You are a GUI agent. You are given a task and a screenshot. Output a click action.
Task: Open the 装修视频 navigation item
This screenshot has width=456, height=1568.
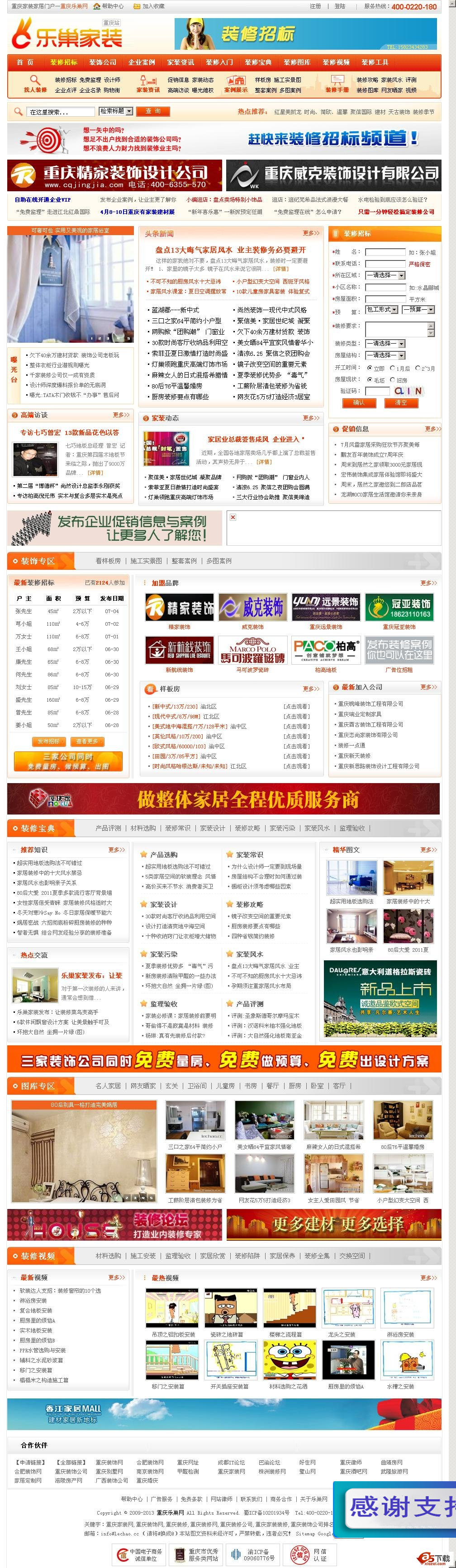point(336,62)
